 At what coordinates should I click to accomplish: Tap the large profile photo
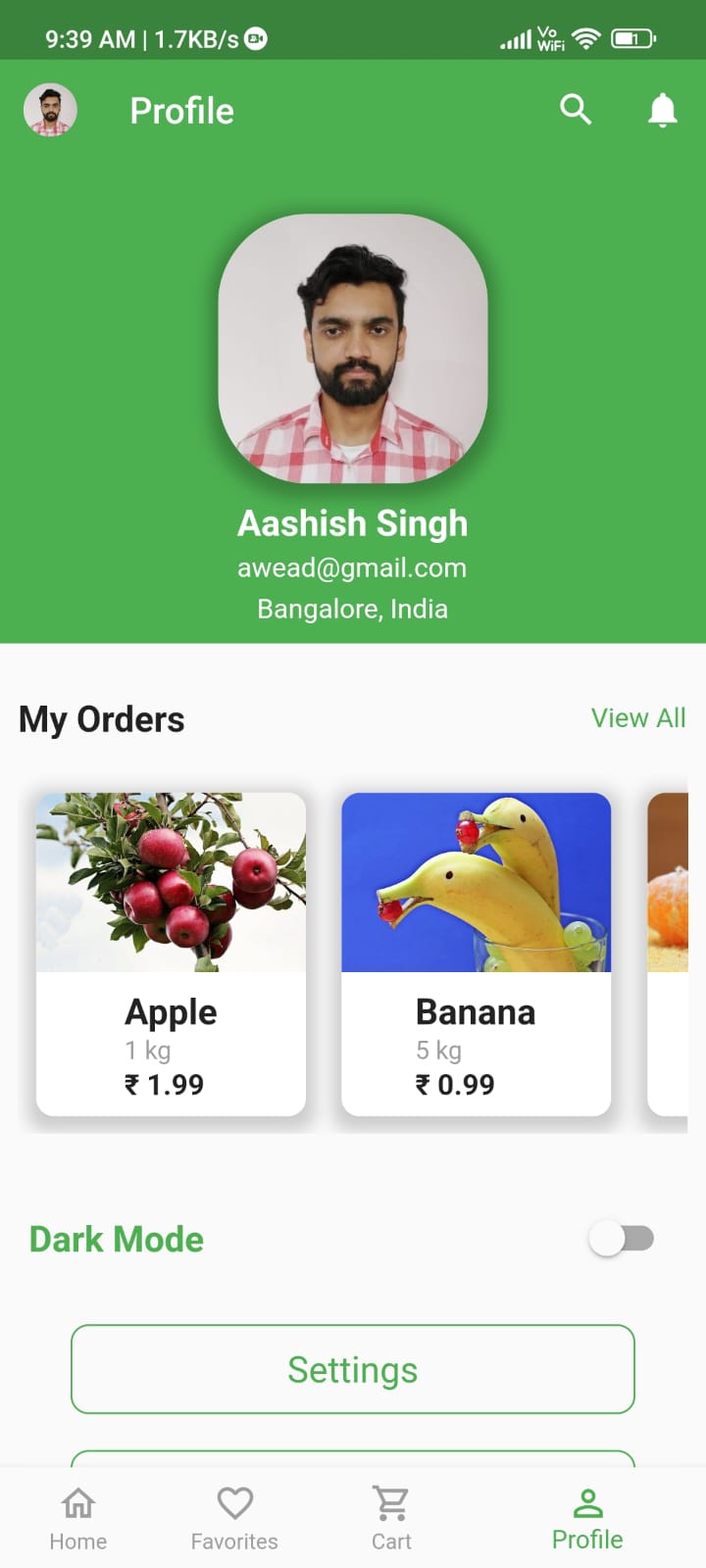353,349
